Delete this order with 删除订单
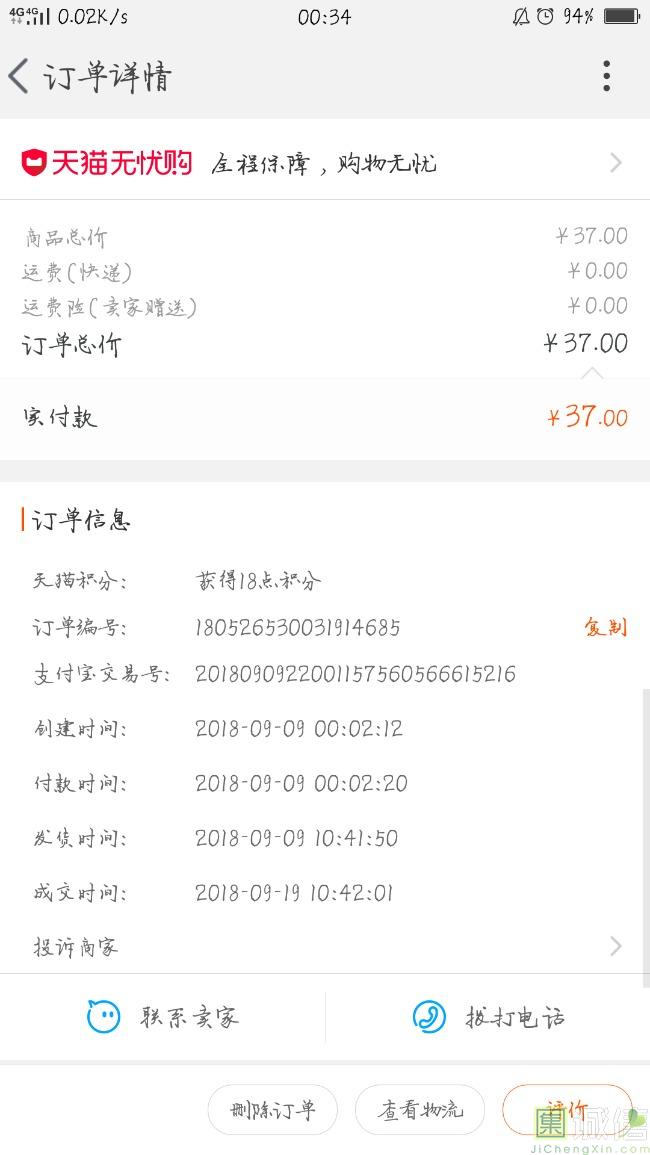Screen dimensions: 650x1155 point(272,1110)
